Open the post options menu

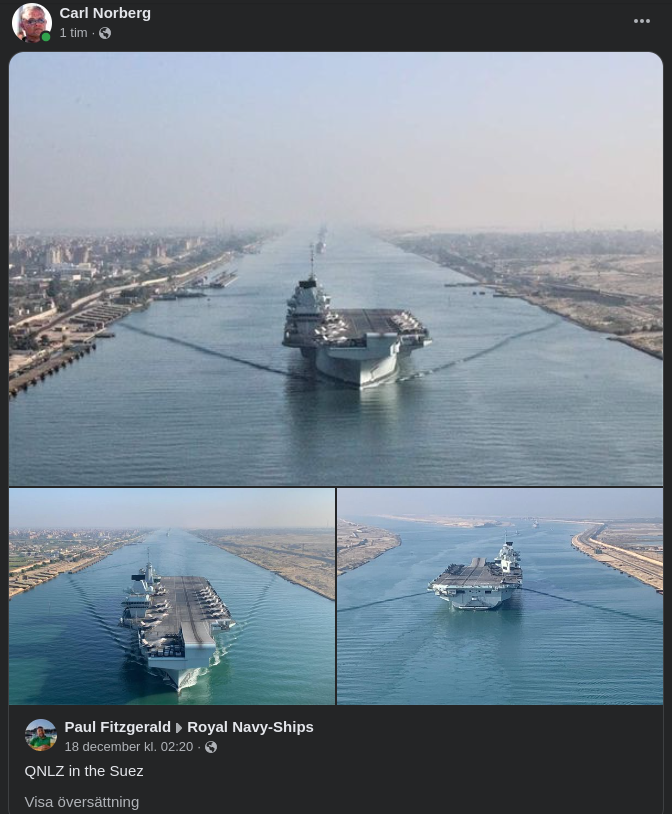point(642,22)
